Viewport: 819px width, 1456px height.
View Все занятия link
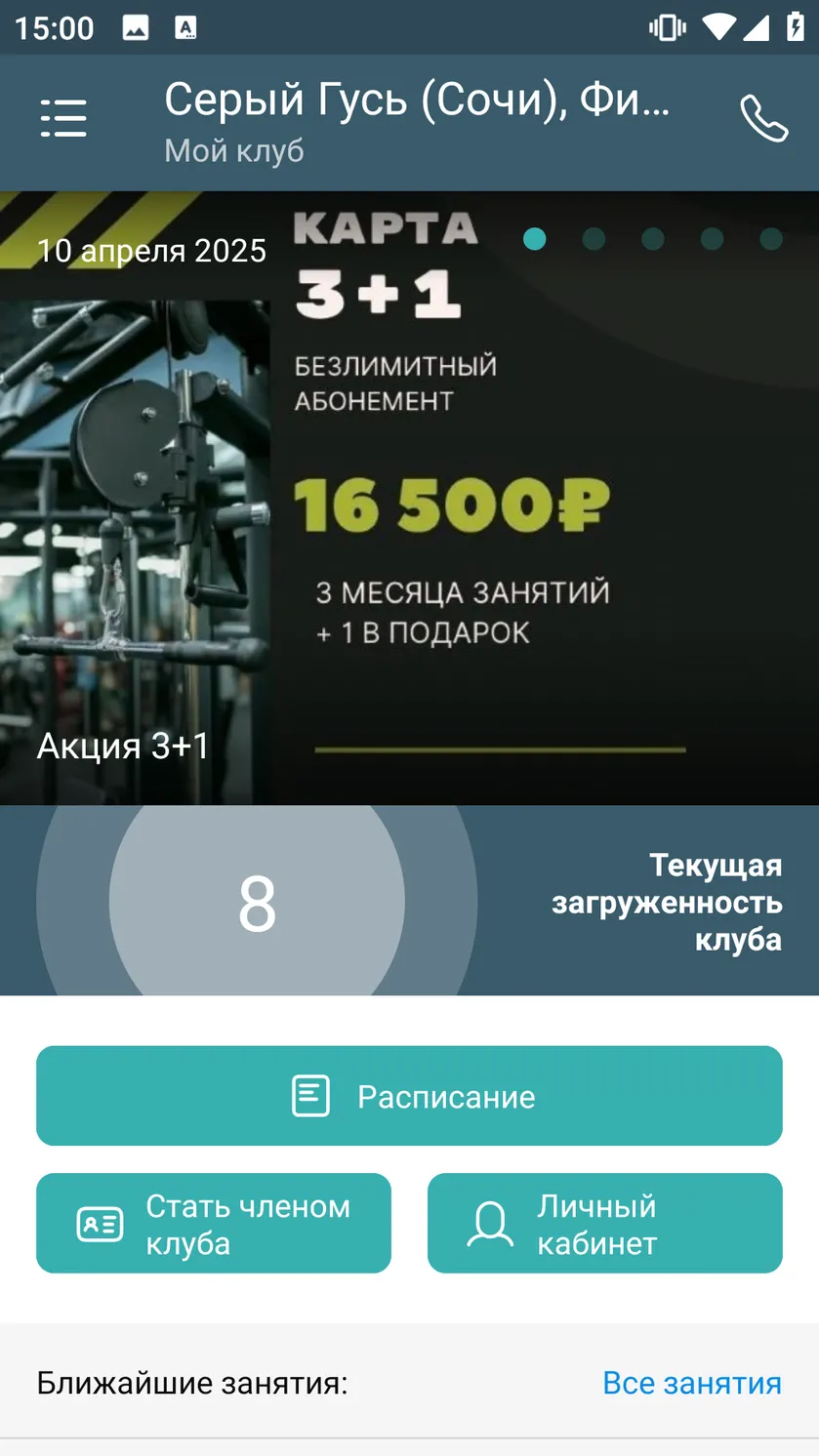[692, 1383]
